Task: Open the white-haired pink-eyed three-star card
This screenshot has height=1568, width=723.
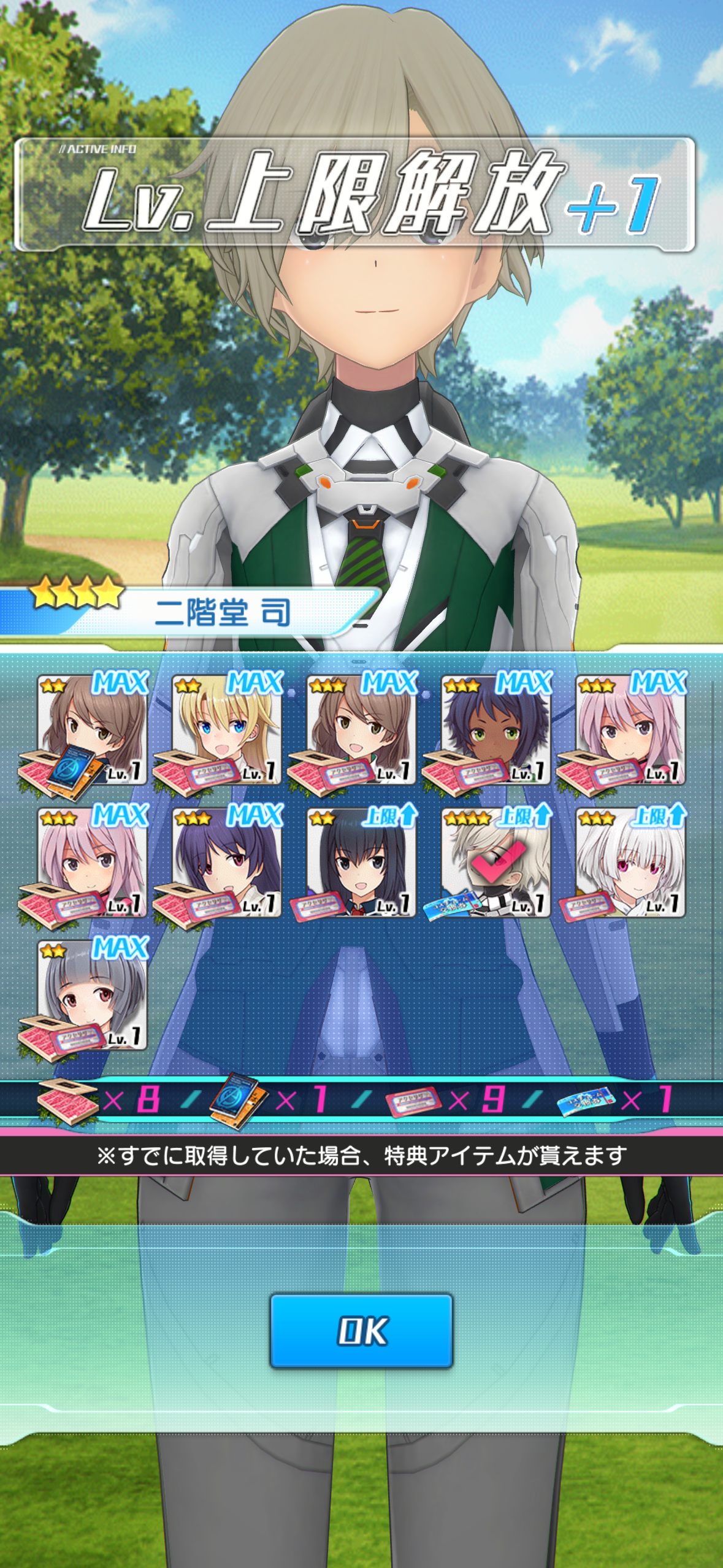Action: pyautogui.click(x=630, y=862)
